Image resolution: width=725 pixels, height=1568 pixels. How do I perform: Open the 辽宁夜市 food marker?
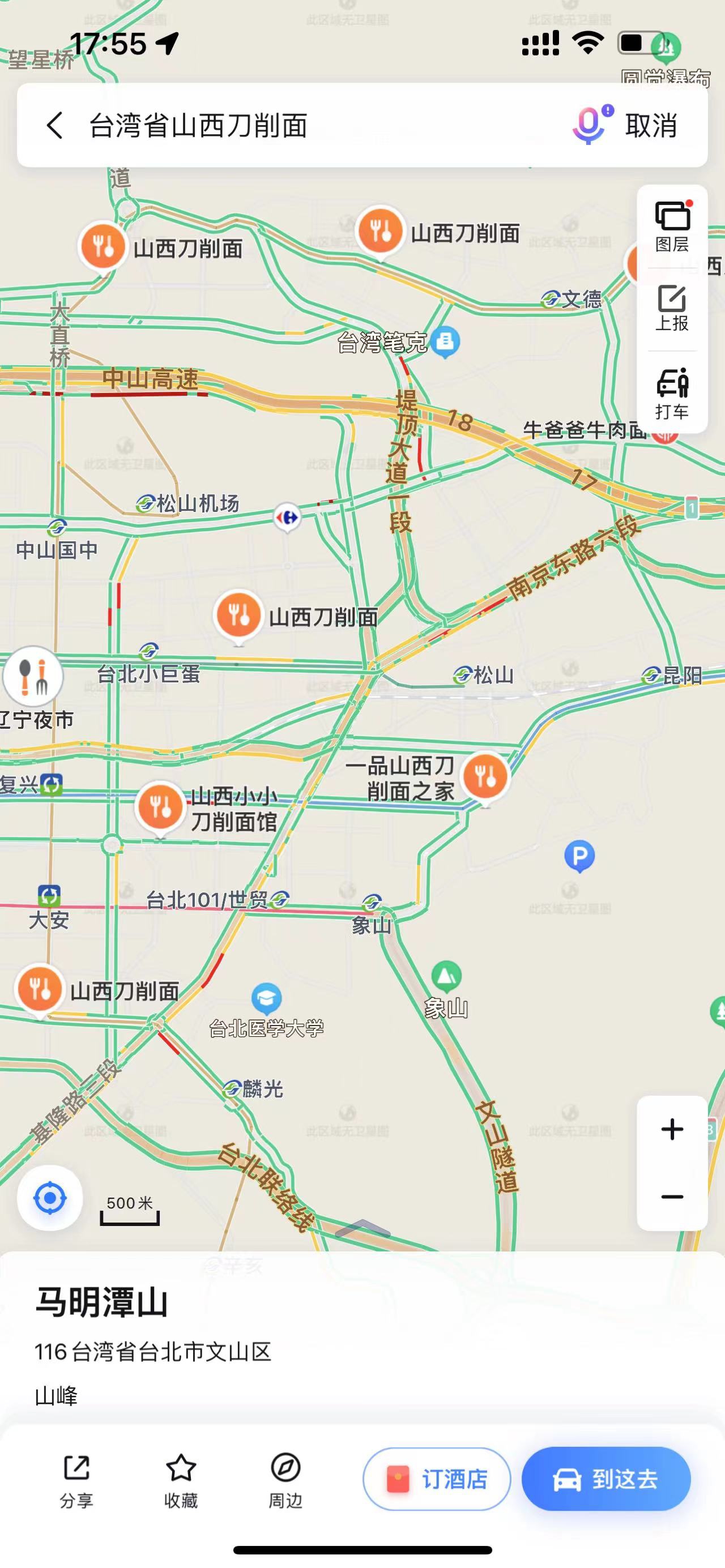pos(33,677)
